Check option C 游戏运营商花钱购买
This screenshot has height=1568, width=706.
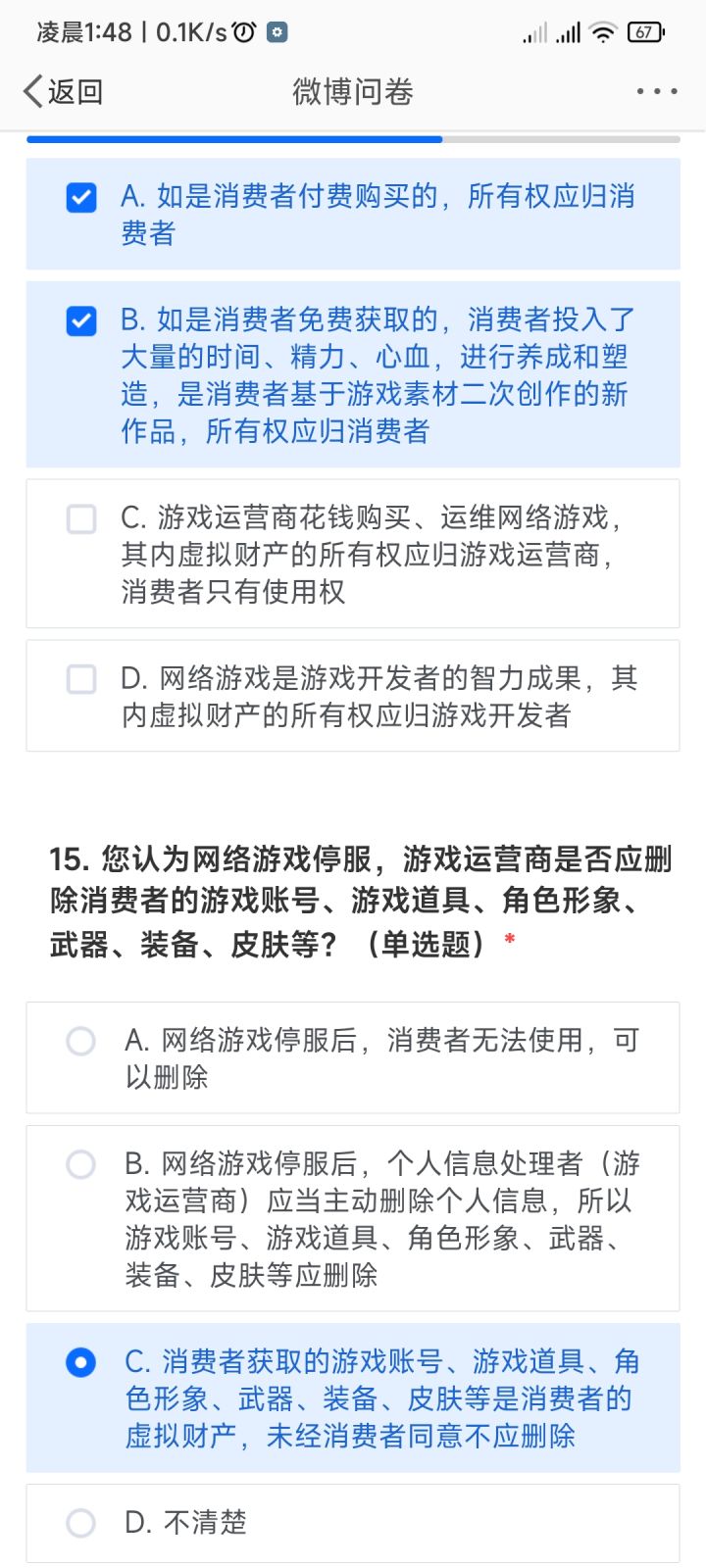coord(353,554)
